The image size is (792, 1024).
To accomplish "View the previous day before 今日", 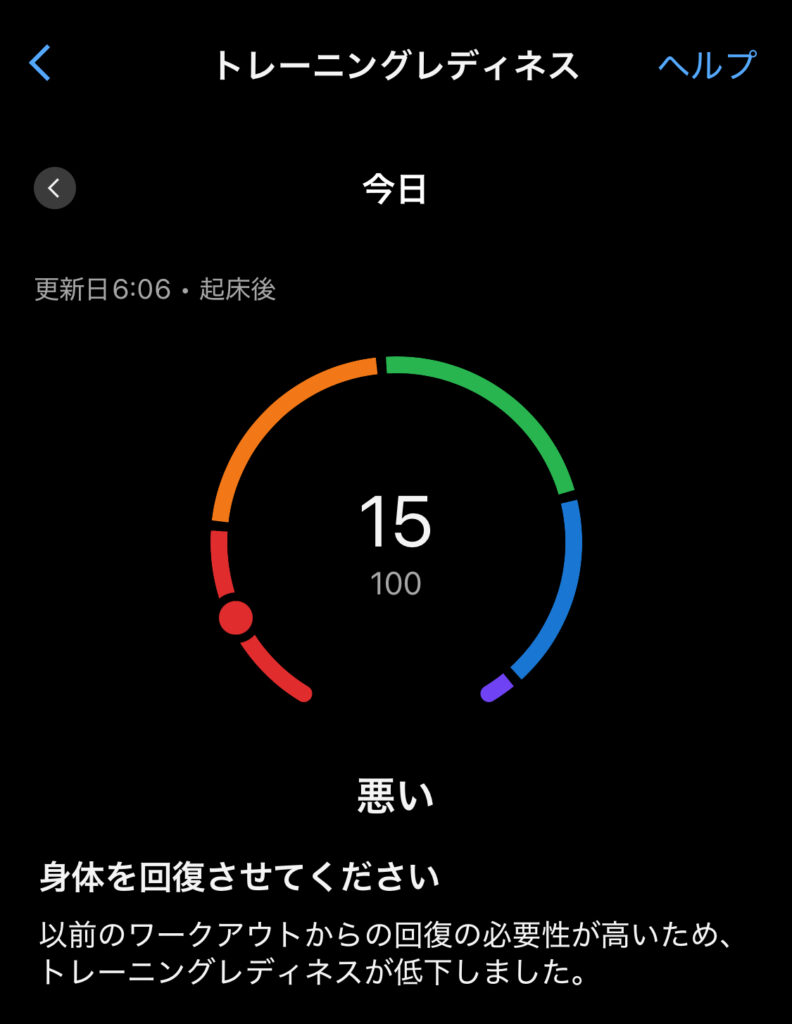I will 55,188.
